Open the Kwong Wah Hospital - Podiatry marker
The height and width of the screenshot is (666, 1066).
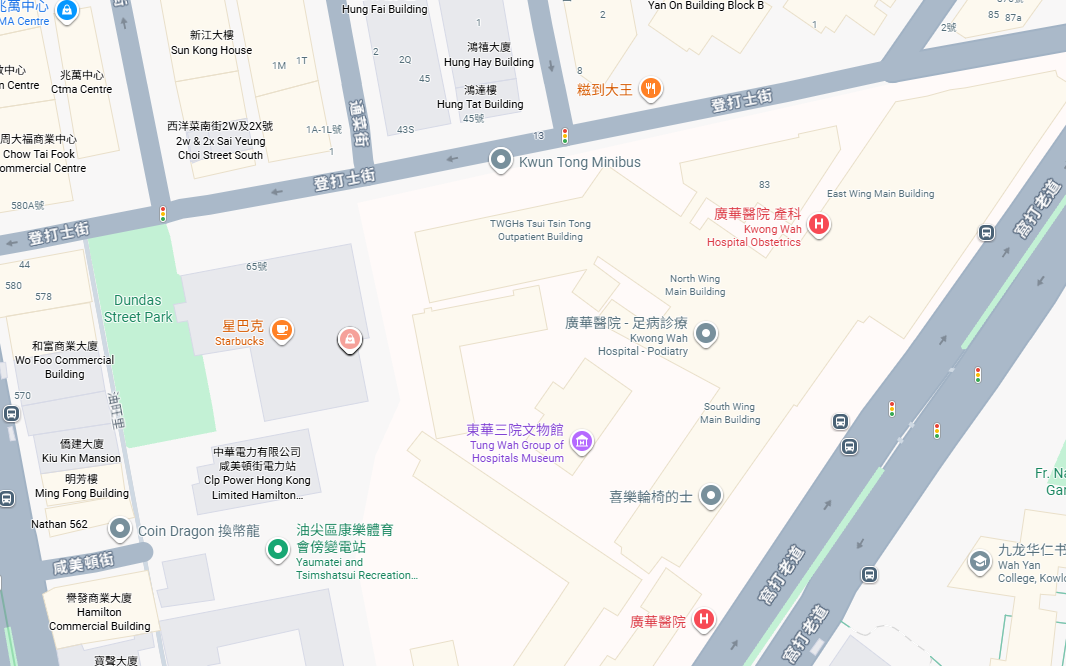[706, 333]
